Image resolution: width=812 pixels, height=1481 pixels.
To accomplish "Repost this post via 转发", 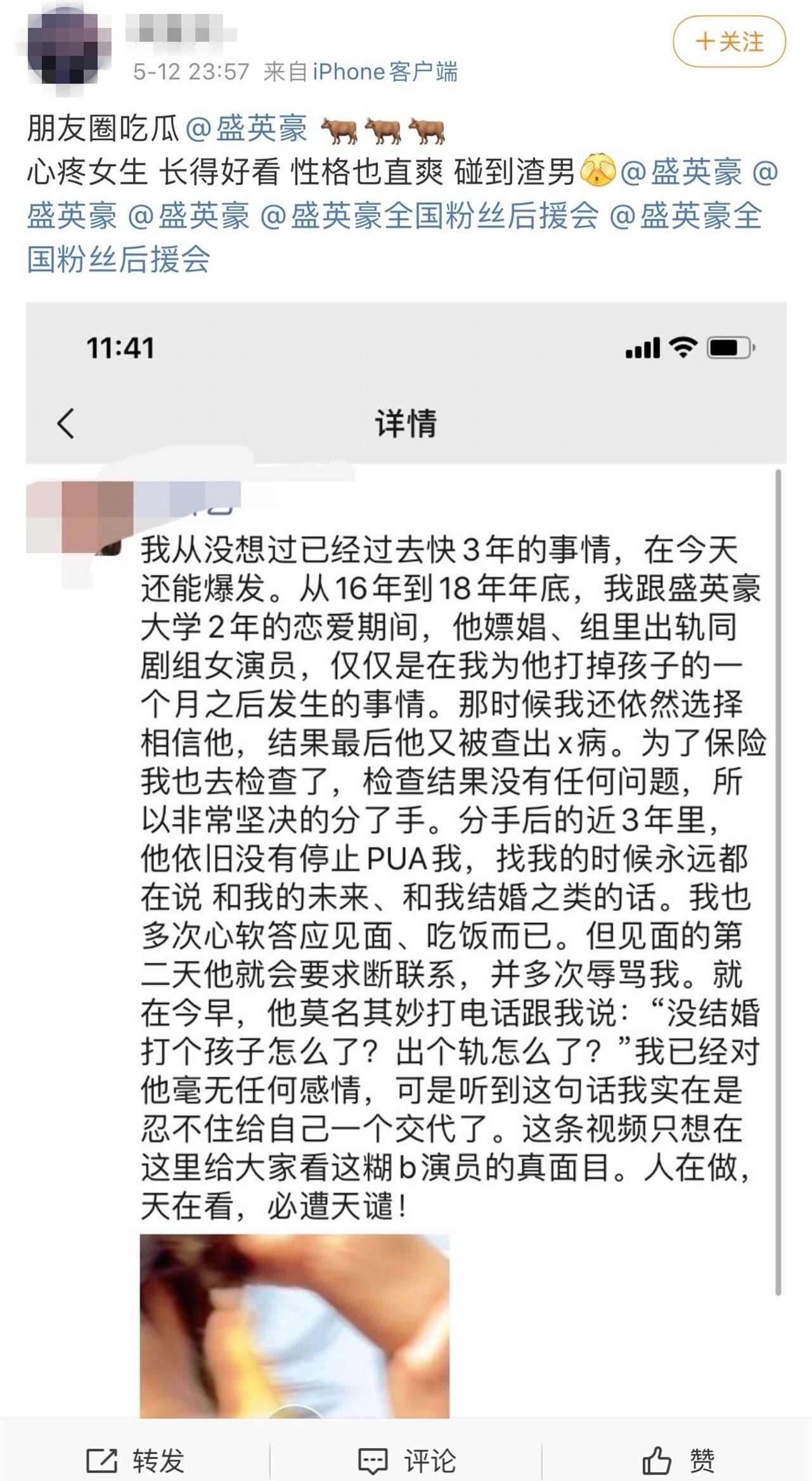I will (x=136, y=1461).
